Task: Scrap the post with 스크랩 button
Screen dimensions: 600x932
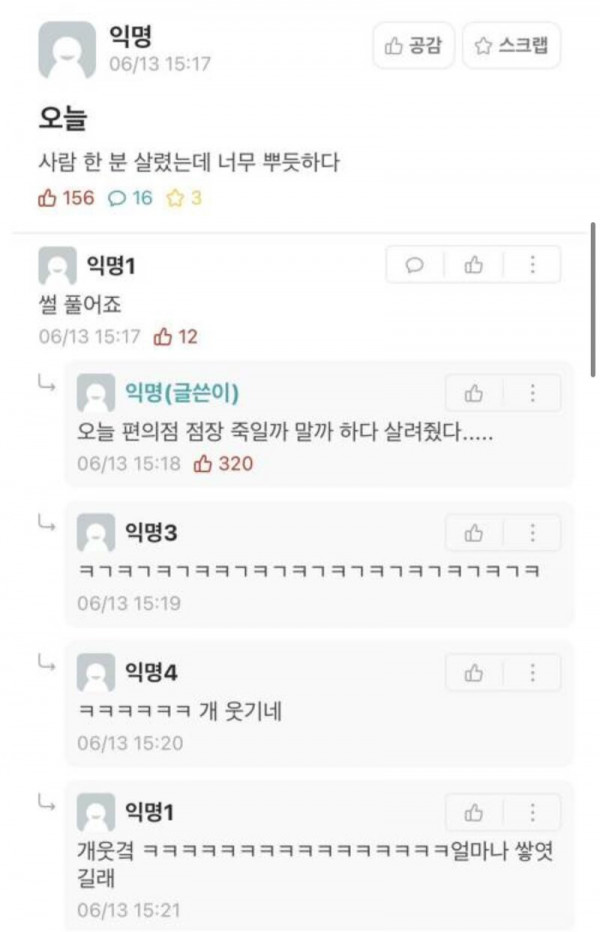Action: pyautogui.click(x=511, y=46)
